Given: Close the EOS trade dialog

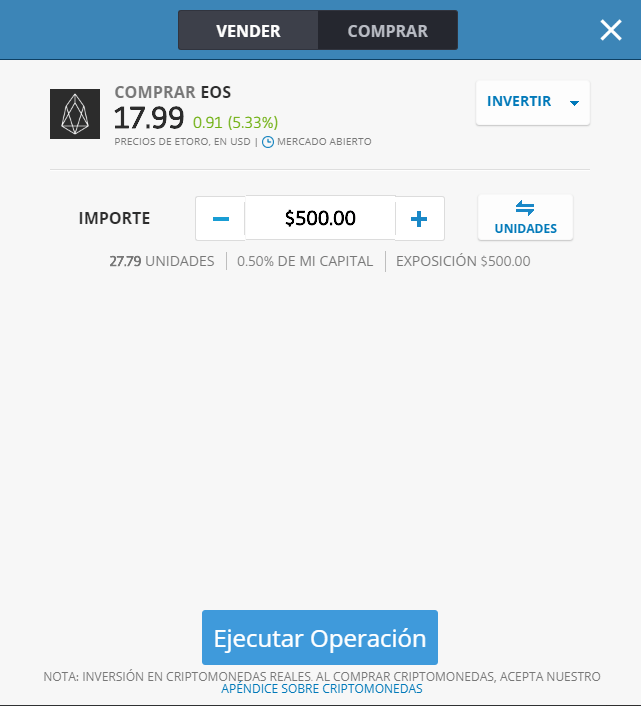Looking at the screenshot, I should [x=611, y=31].
